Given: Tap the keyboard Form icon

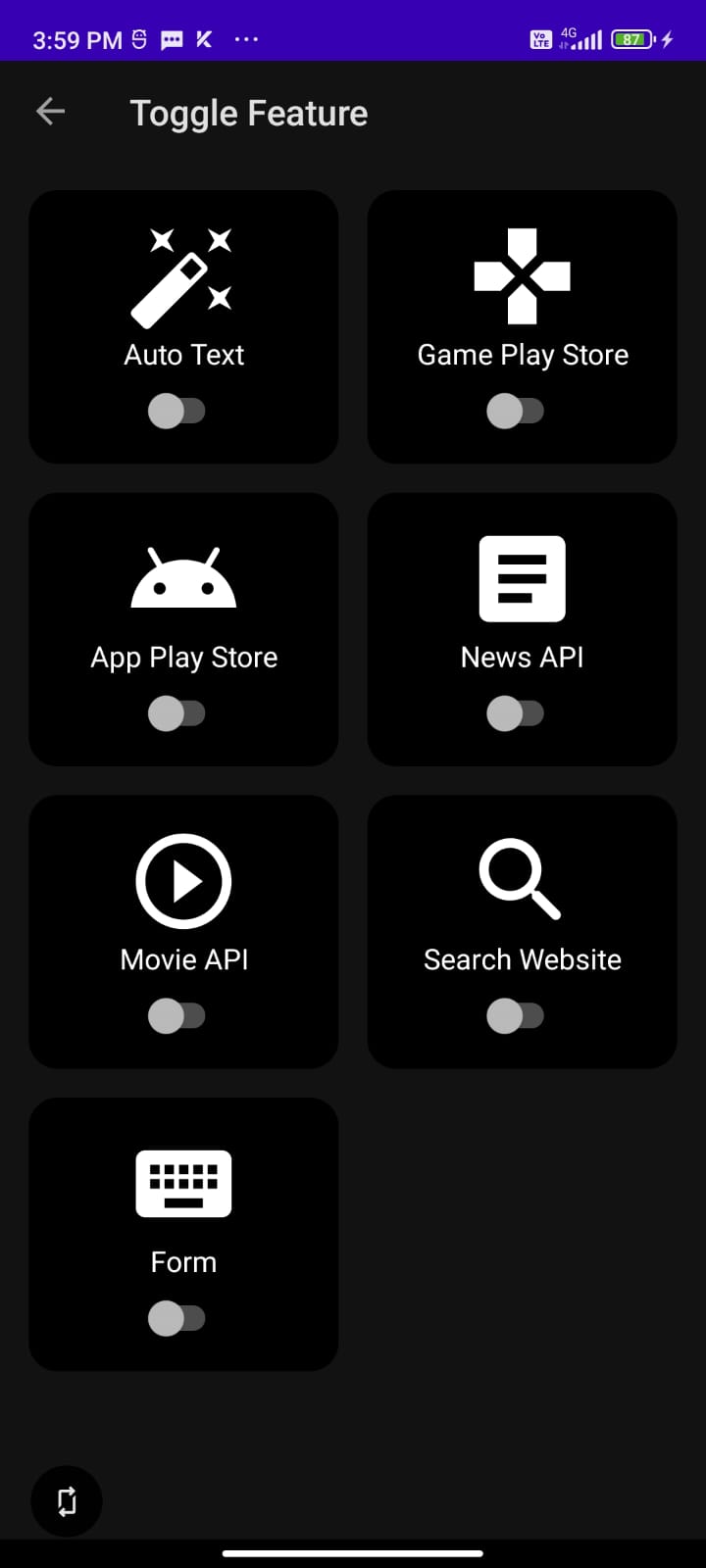Looking at the screenshot, I should (x=183, y=1183).
